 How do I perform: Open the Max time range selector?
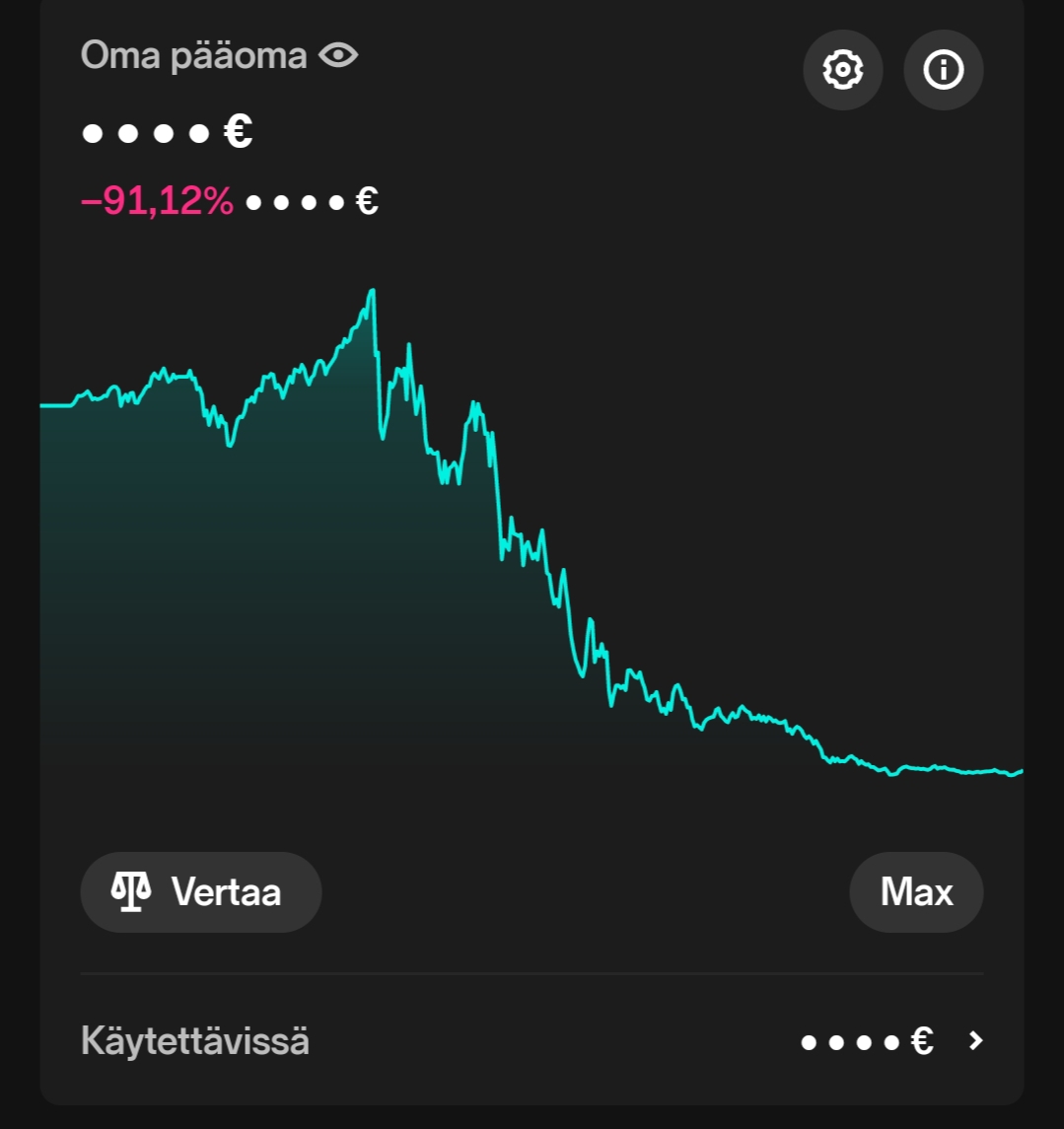point(916,892)
